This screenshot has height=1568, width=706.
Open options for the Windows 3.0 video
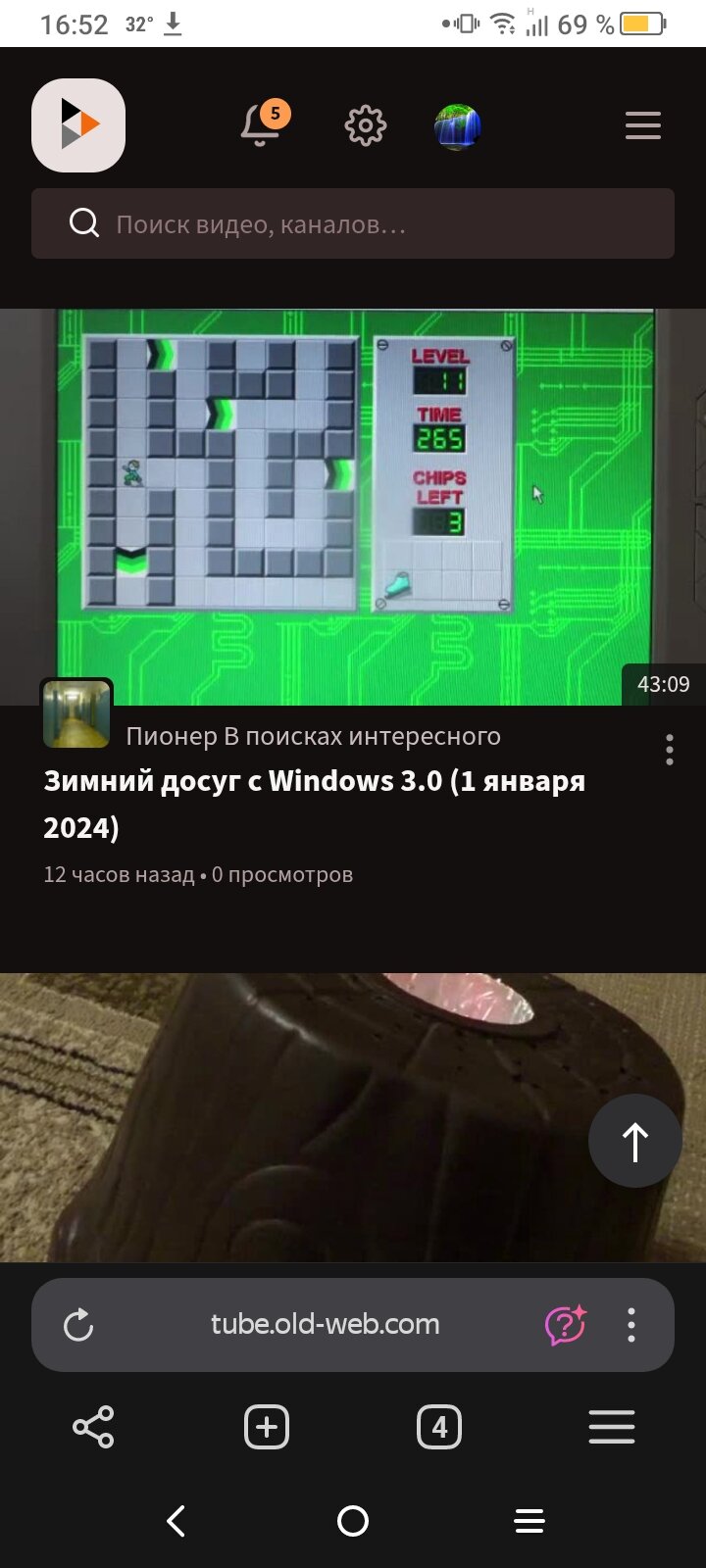pos(669,750)
